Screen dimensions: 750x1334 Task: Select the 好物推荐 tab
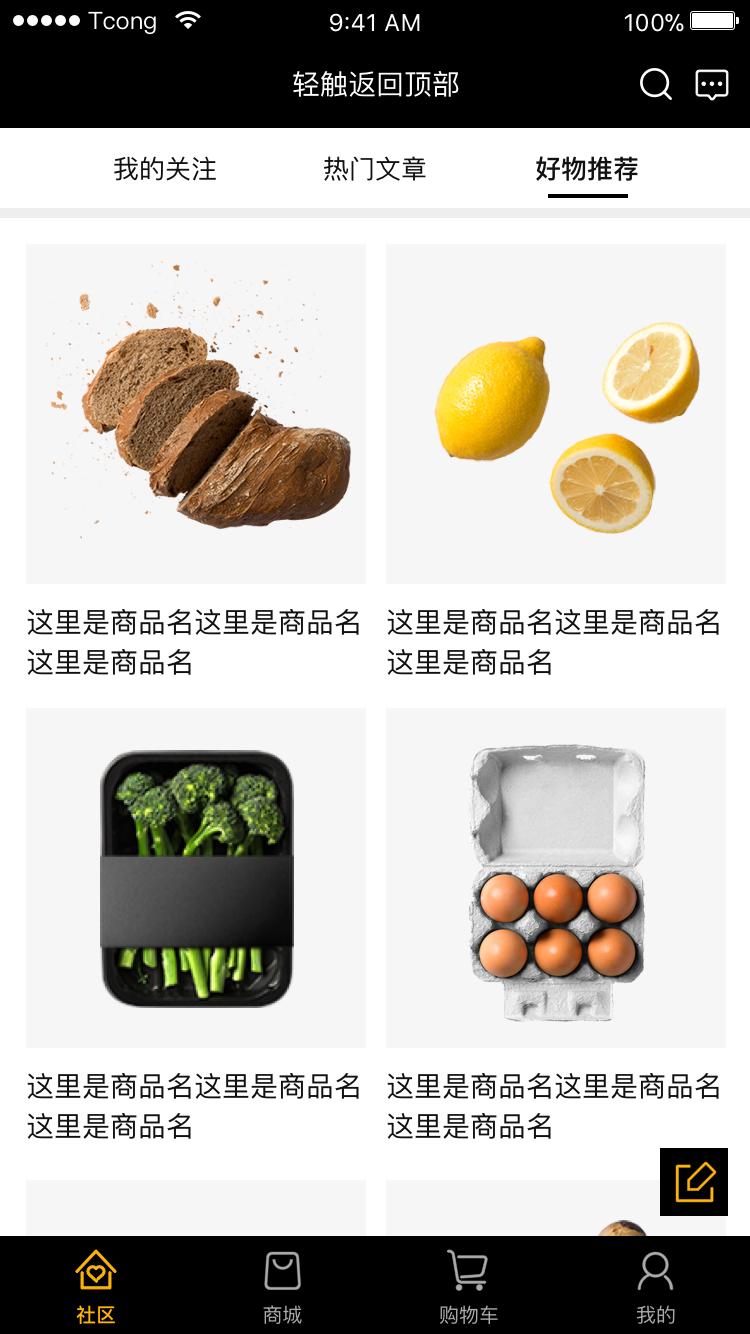tap(587, 169)
